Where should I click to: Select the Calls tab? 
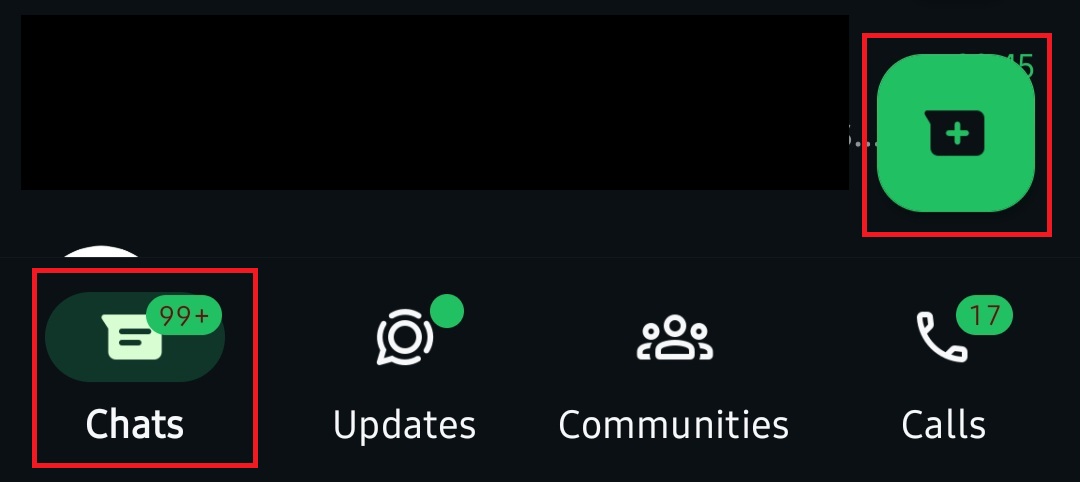[943, 368]
